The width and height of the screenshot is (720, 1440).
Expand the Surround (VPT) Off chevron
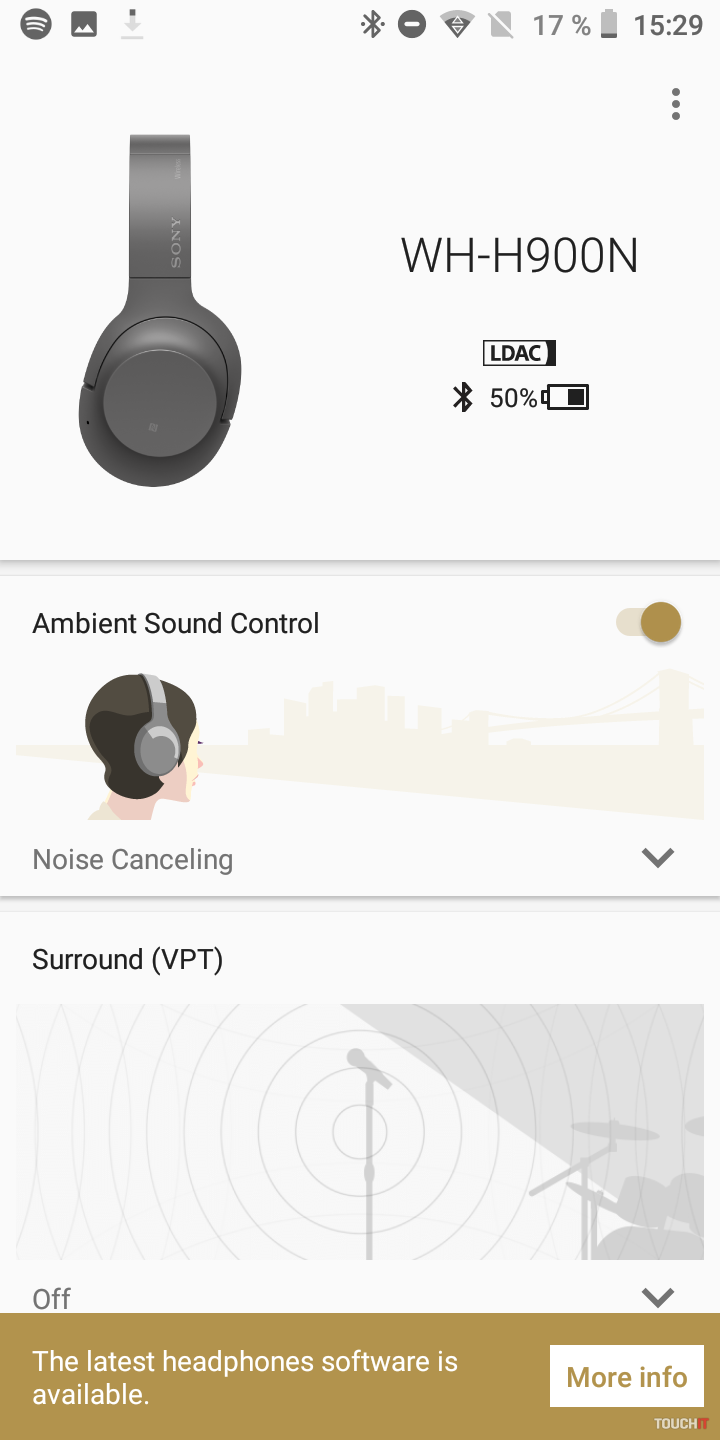pos(657,1297)
